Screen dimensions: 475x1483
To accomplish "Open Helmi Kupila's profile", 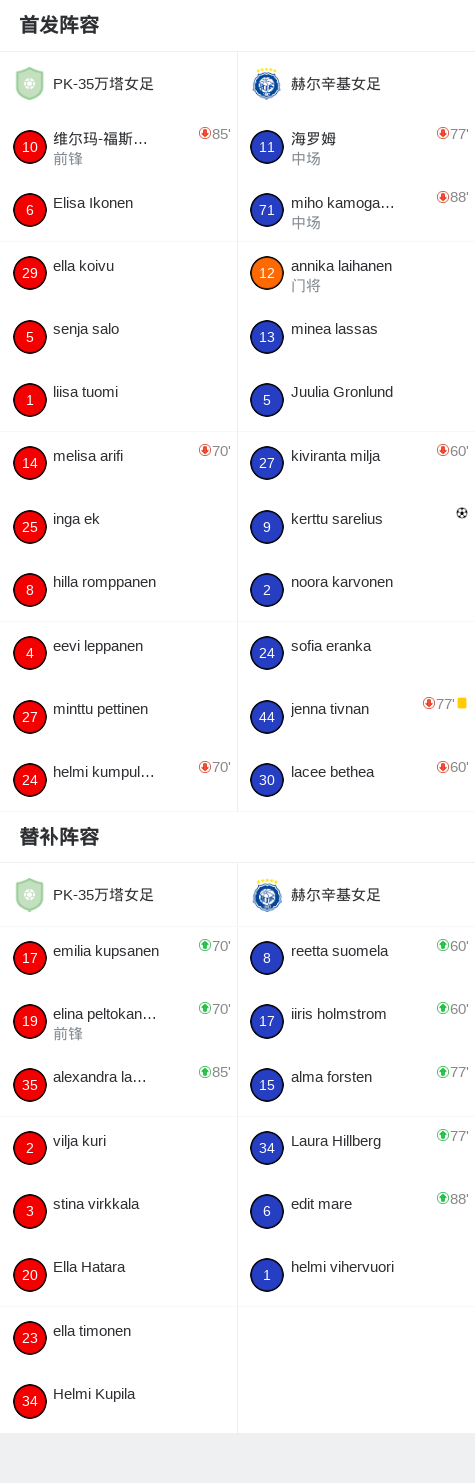I will [118, 1401].
